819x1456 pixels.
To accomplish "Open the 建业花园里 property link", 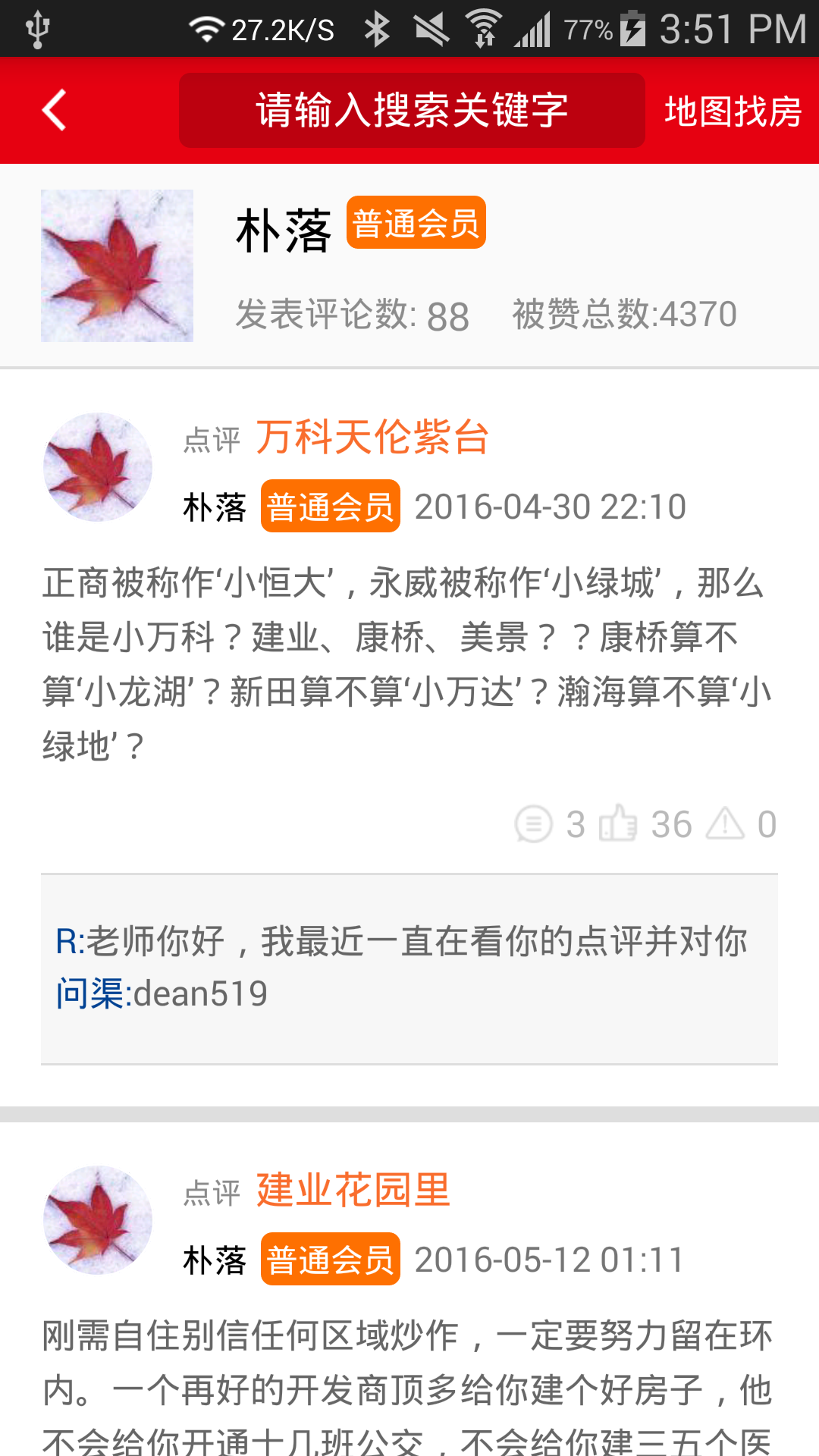I will (353, 1190).
